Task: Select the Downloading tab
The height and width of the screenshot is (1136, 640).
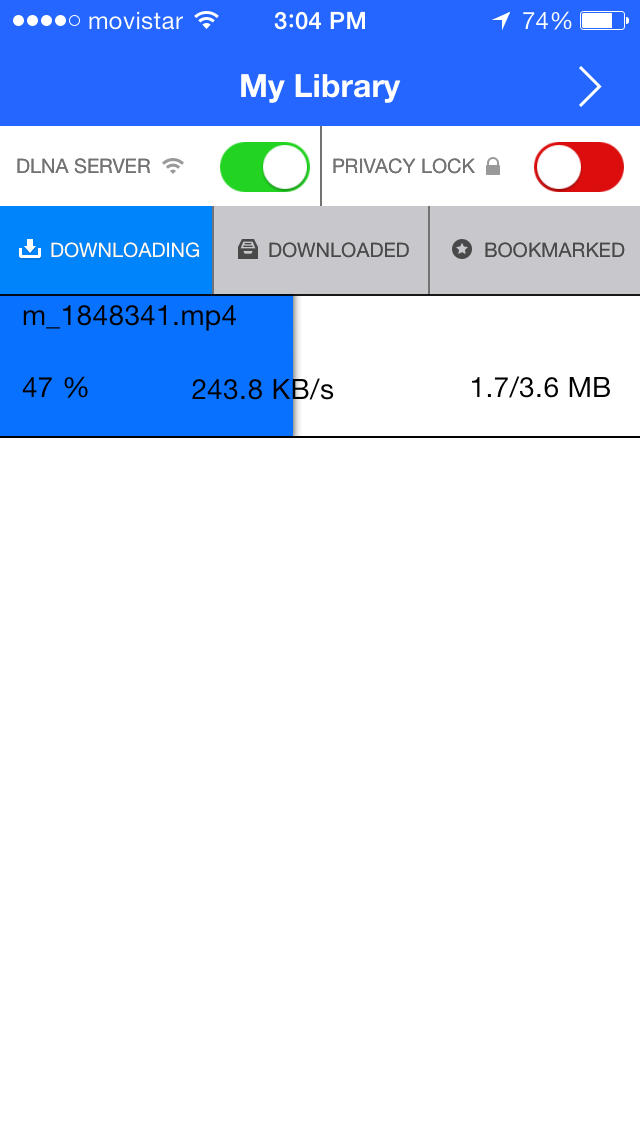Action: [107, 250]
